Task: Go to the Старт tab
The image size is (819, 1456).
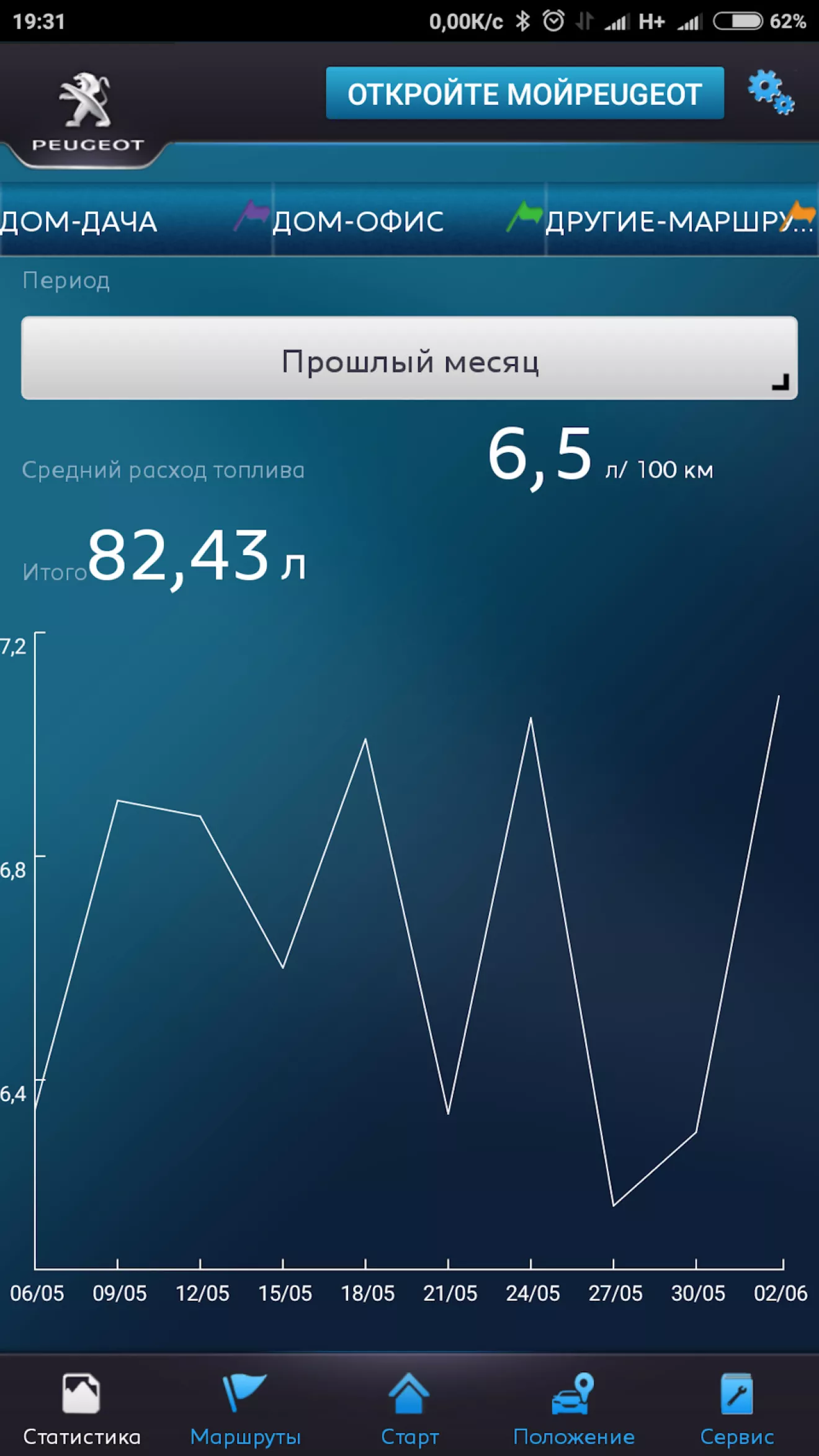Action: coord(409,1406)
